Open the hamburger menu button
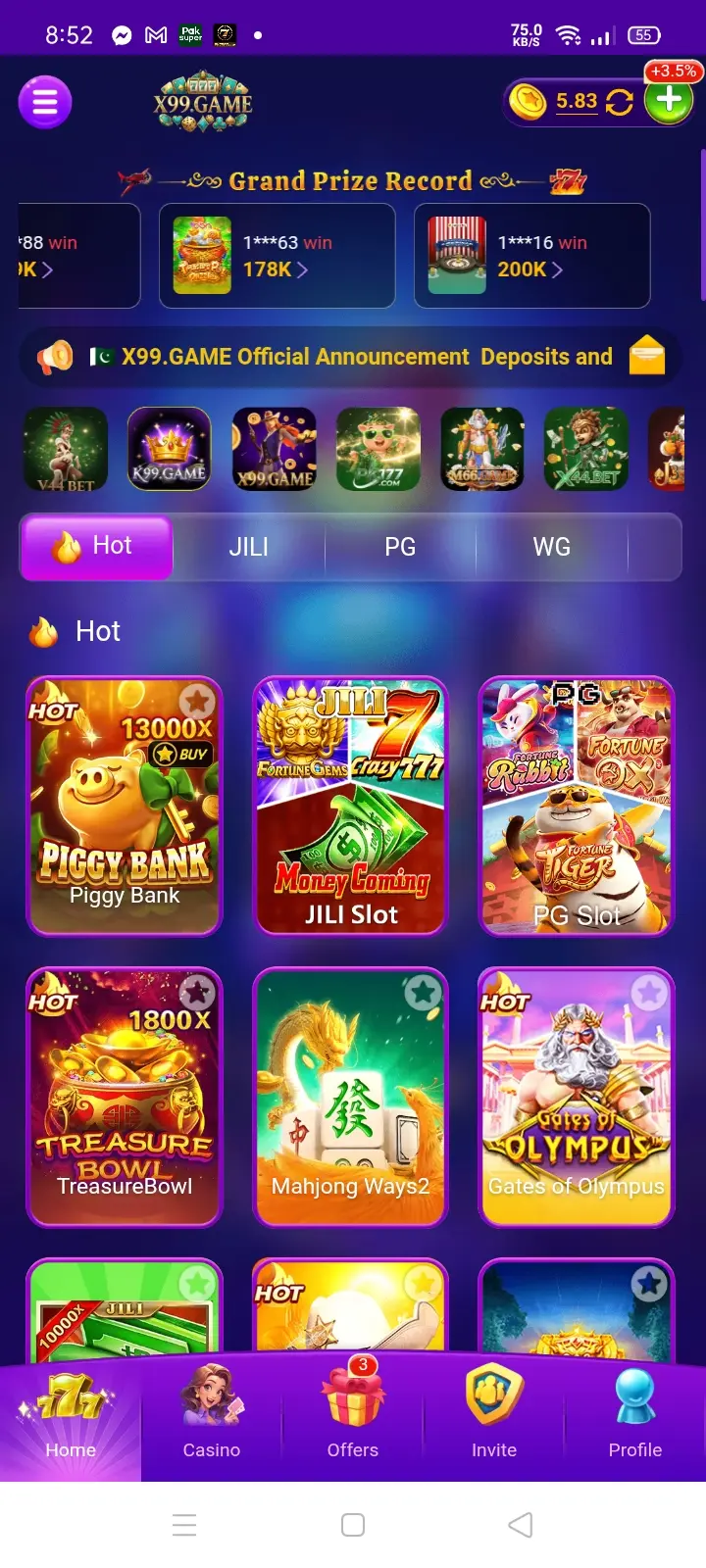Image resolution: width=706 pixels, height=1568 pixels. [x=45, y=102]
